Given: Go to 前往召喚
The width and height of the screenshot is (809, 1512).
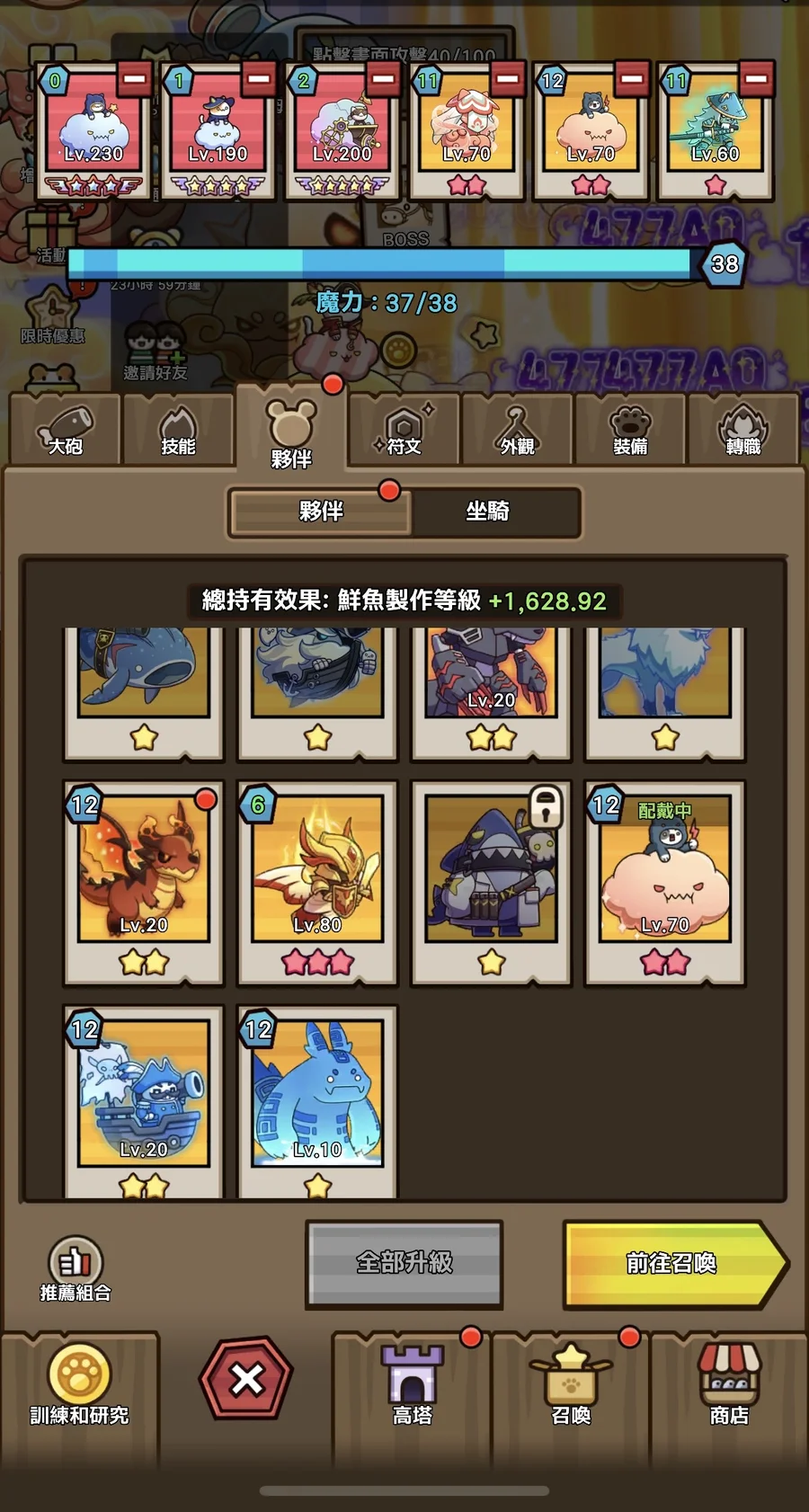Looking at the screenshot, I should (x=672, y=1263).
